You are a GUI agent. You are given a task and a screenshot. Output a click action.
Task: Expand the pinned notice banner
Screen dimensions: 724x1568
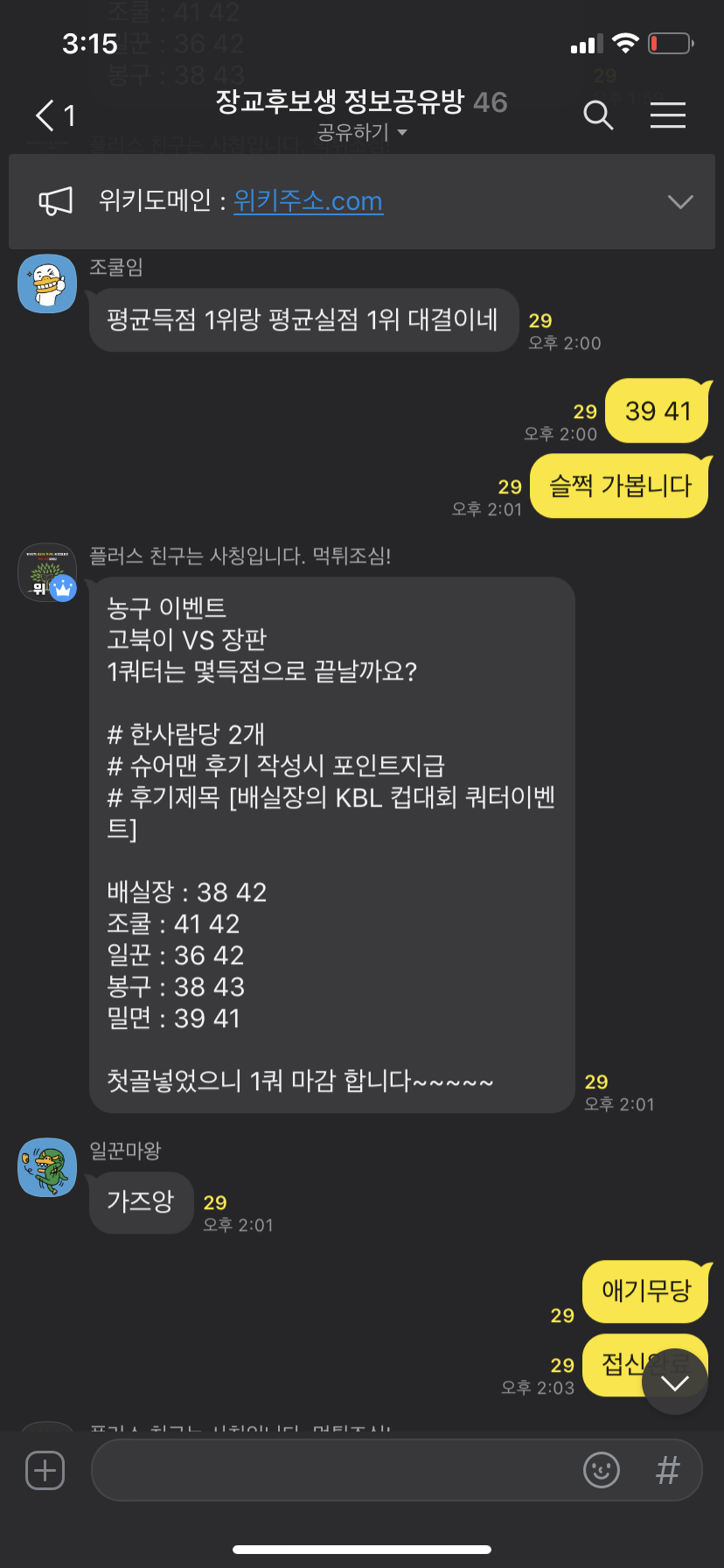pyautogui.click(x=679, y=202)
